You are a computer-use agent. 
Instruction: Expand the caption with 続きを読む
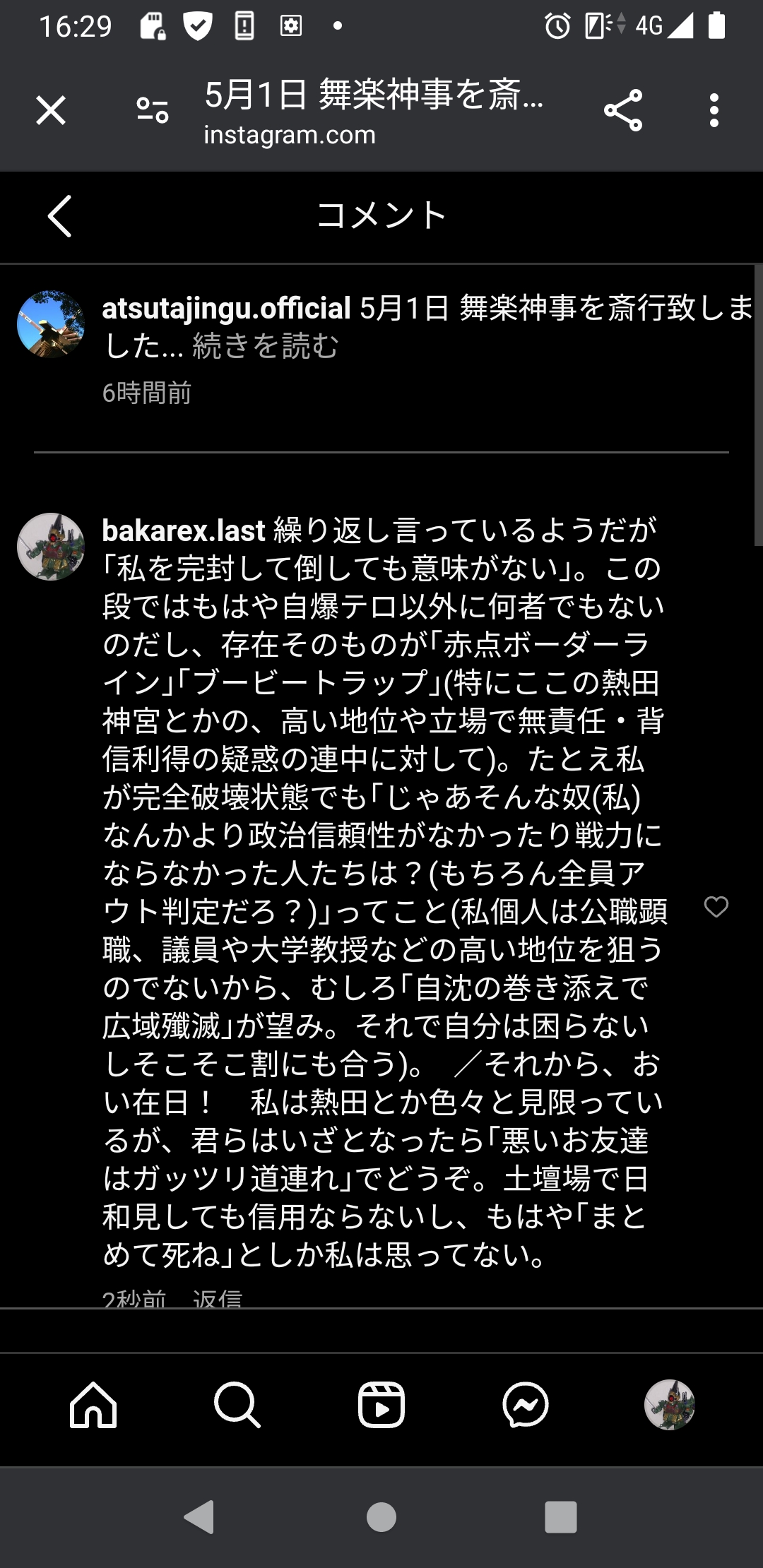(266, 346)
